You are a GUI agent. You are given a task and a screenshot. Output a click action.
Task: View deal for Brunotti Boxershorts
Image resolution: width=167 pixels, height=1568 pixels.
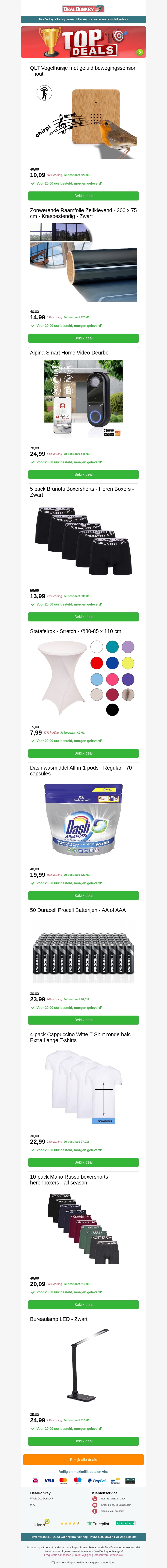pos(83,617)
